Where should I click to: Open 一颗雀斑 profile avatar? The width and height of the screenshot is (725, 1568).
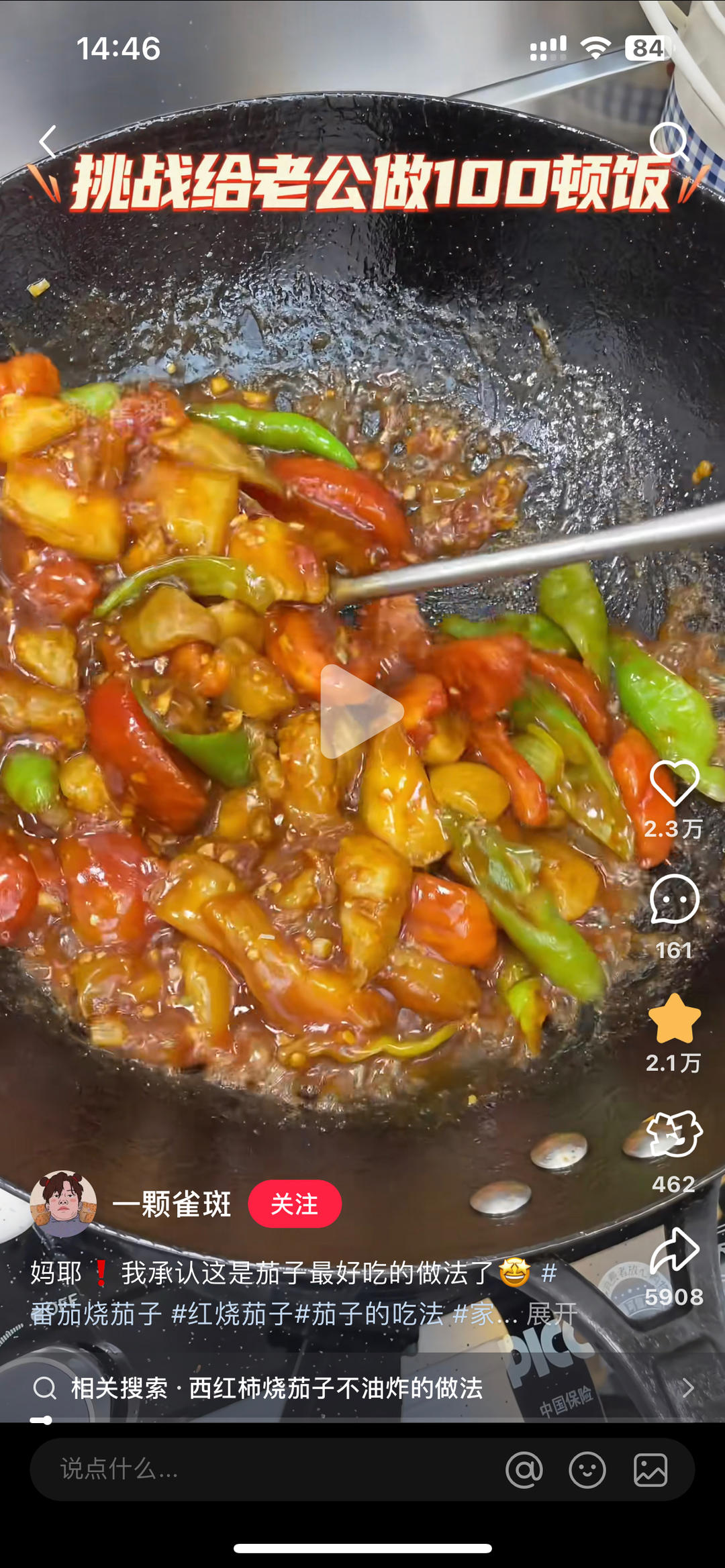[63, 1204]
